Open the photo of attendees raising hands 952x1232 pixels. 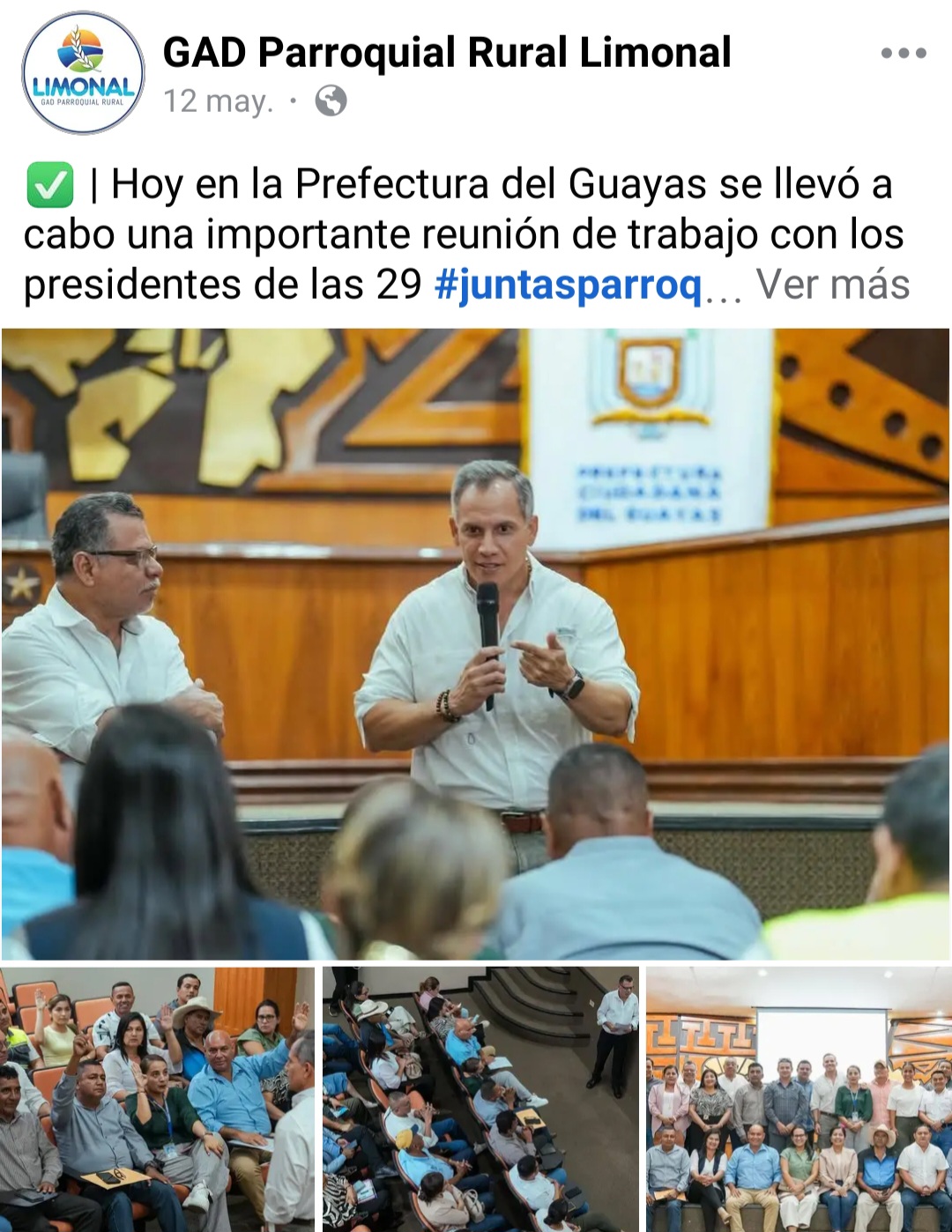coord(157,1098)
